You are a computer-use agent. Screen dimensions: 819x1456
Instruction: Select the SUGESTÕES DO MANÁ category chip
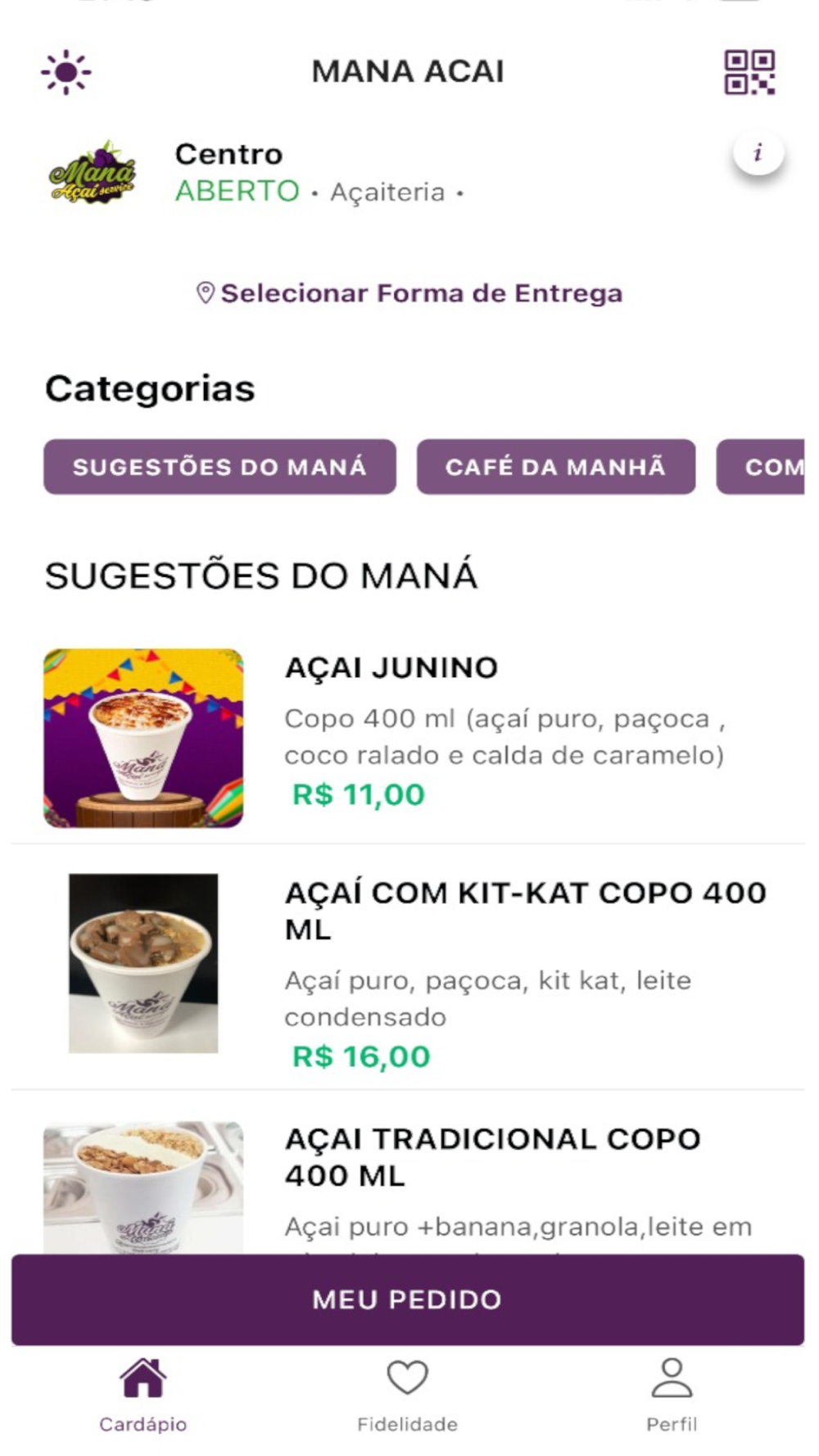coord(219,467)
